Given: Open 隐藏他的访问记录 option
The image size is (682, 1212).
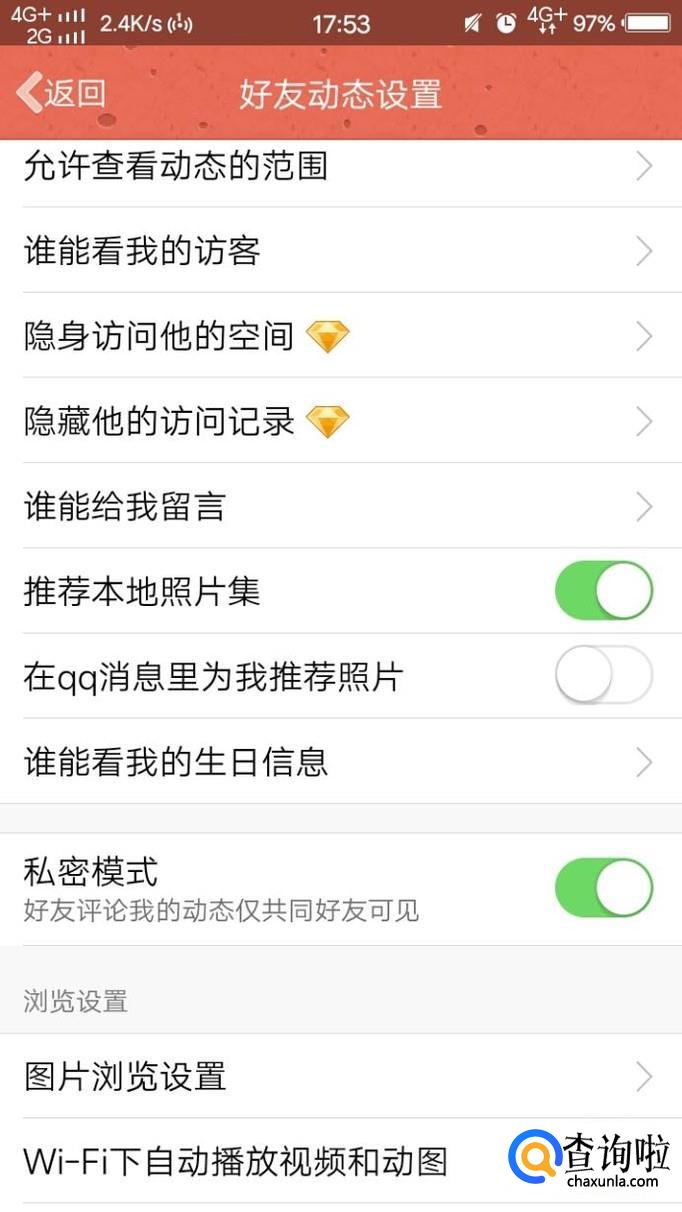Looking at the screenshot, I should click(x=340, y=421).
